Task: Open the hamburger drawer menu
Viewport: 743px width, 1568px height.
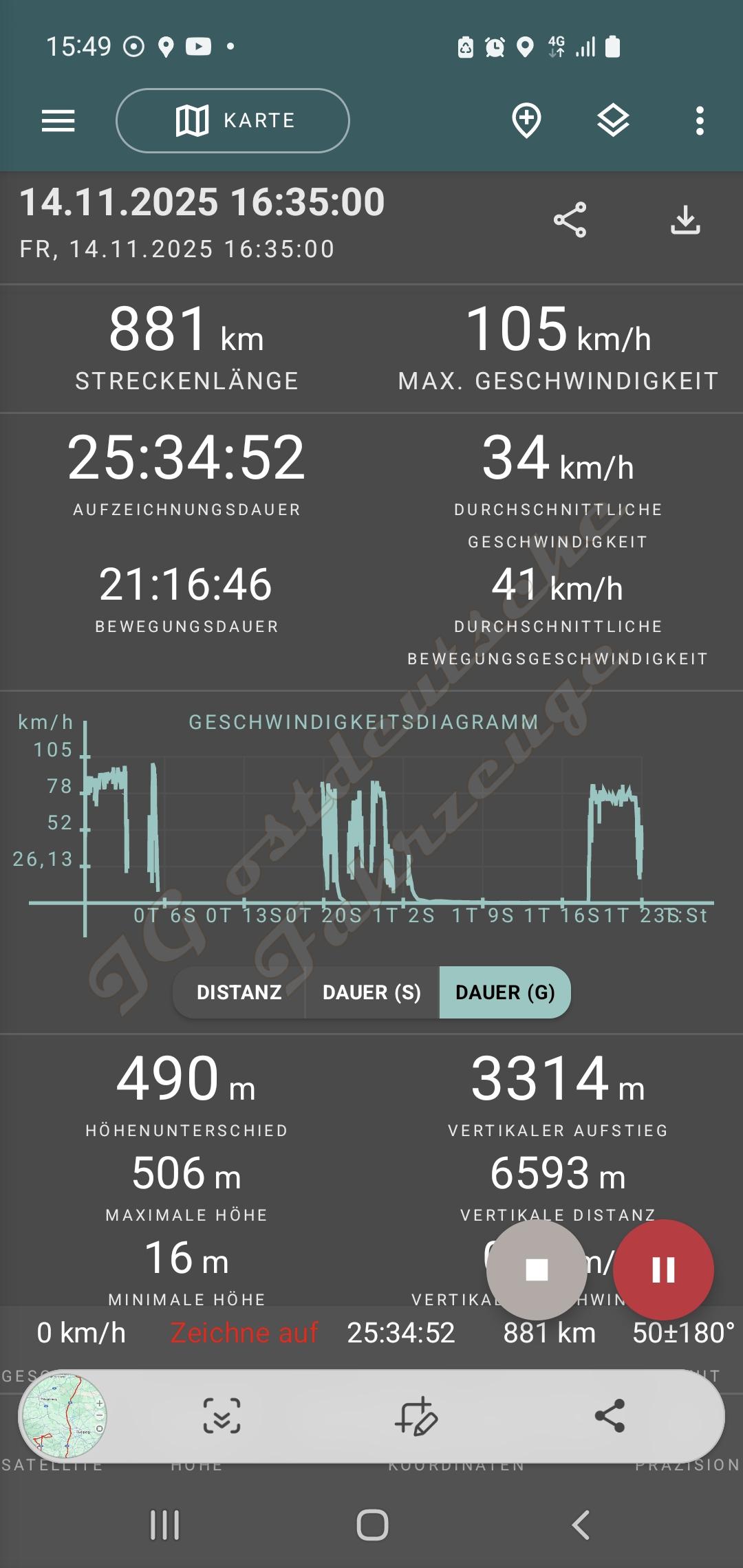Action: pyautogui.click(x=58, y=121)
